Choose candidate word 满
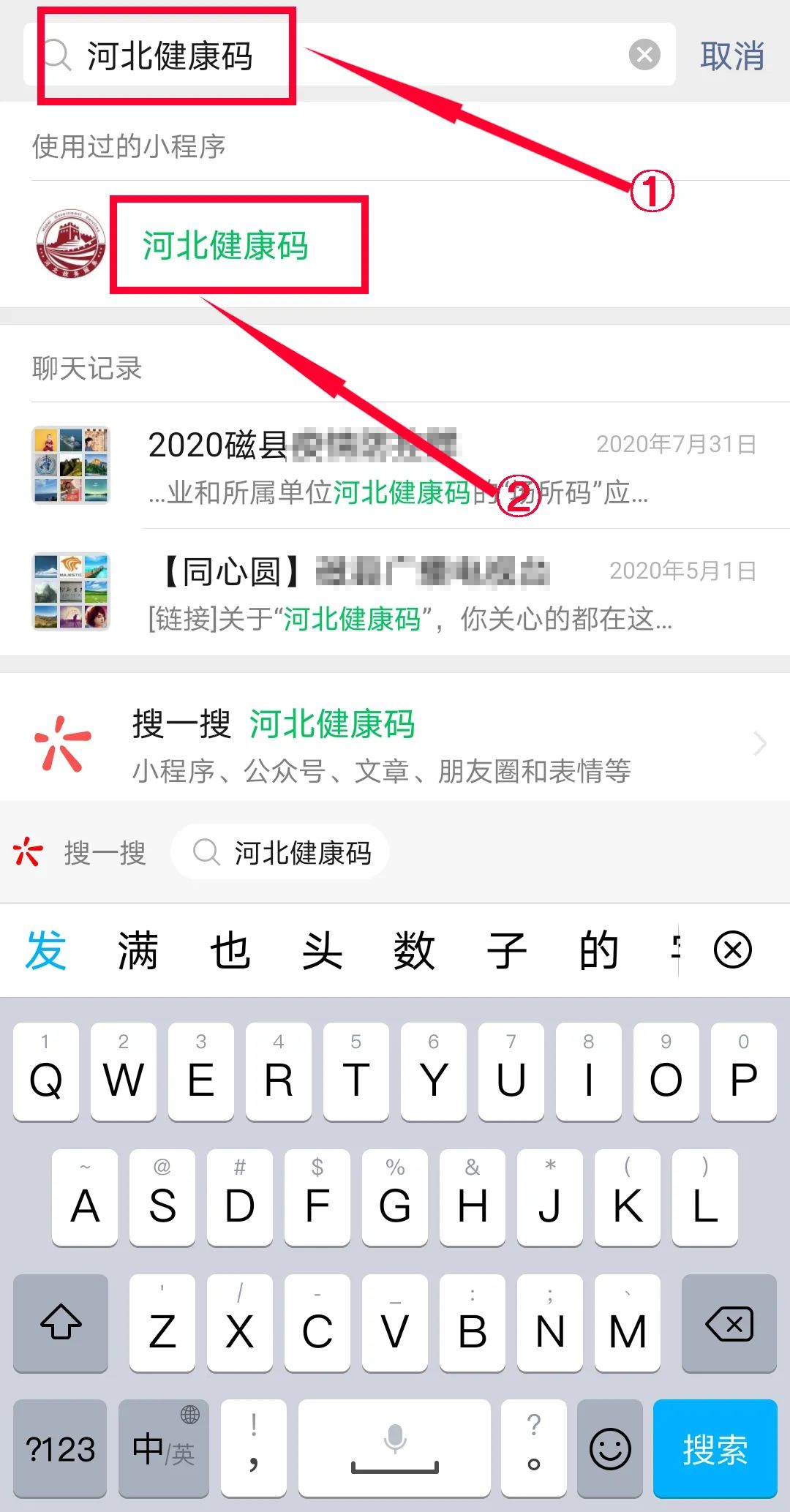 click(138, 951)
